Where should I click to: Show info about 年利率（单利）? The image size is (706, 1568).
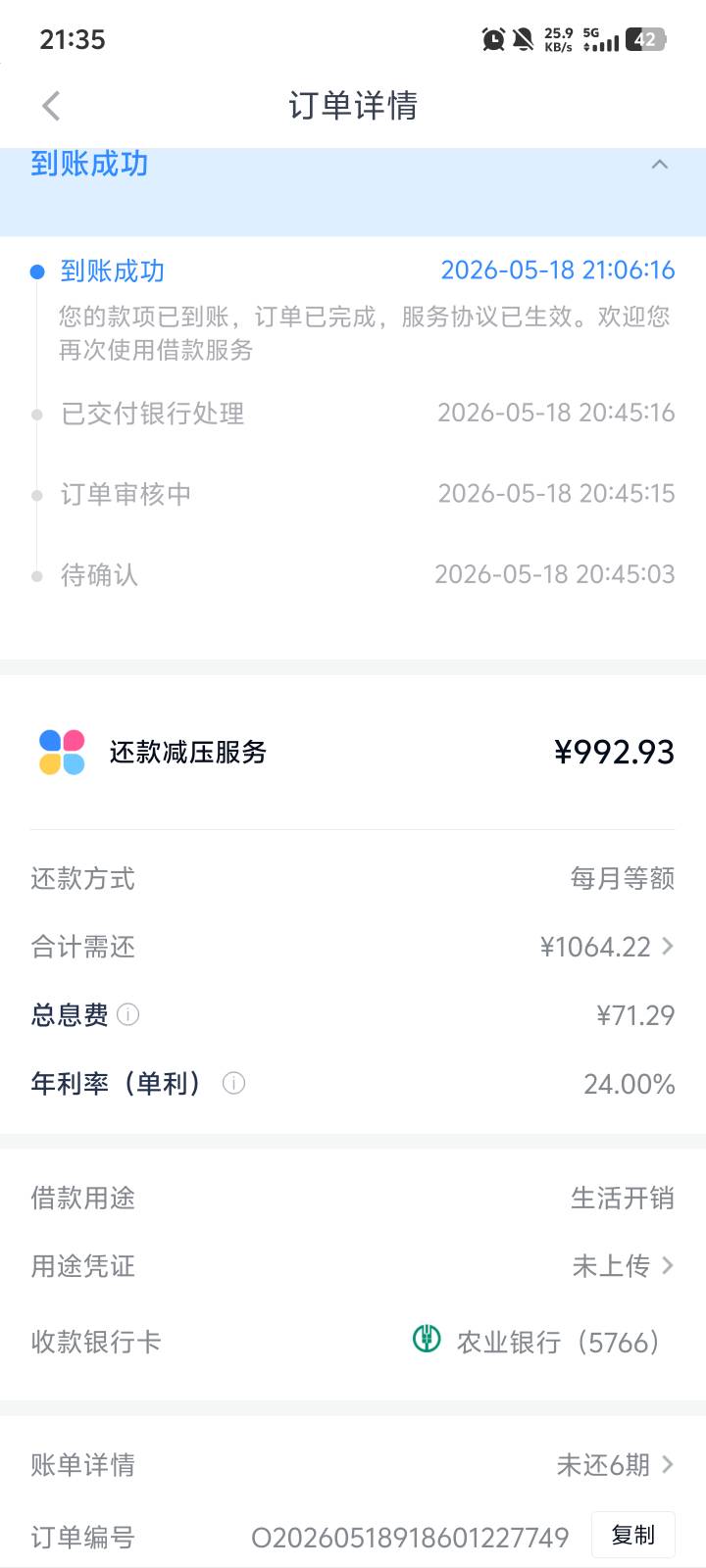[x=233, y=1084]
